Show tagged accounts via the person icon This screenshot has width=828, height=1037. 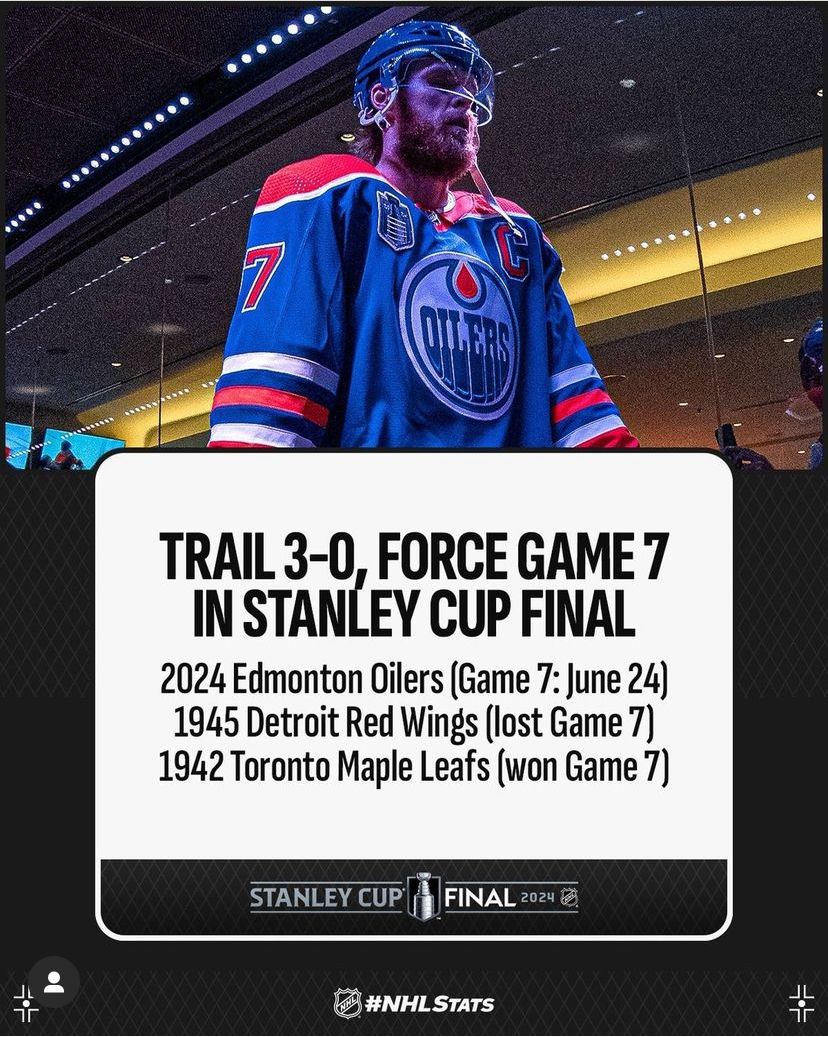point(54,982)
